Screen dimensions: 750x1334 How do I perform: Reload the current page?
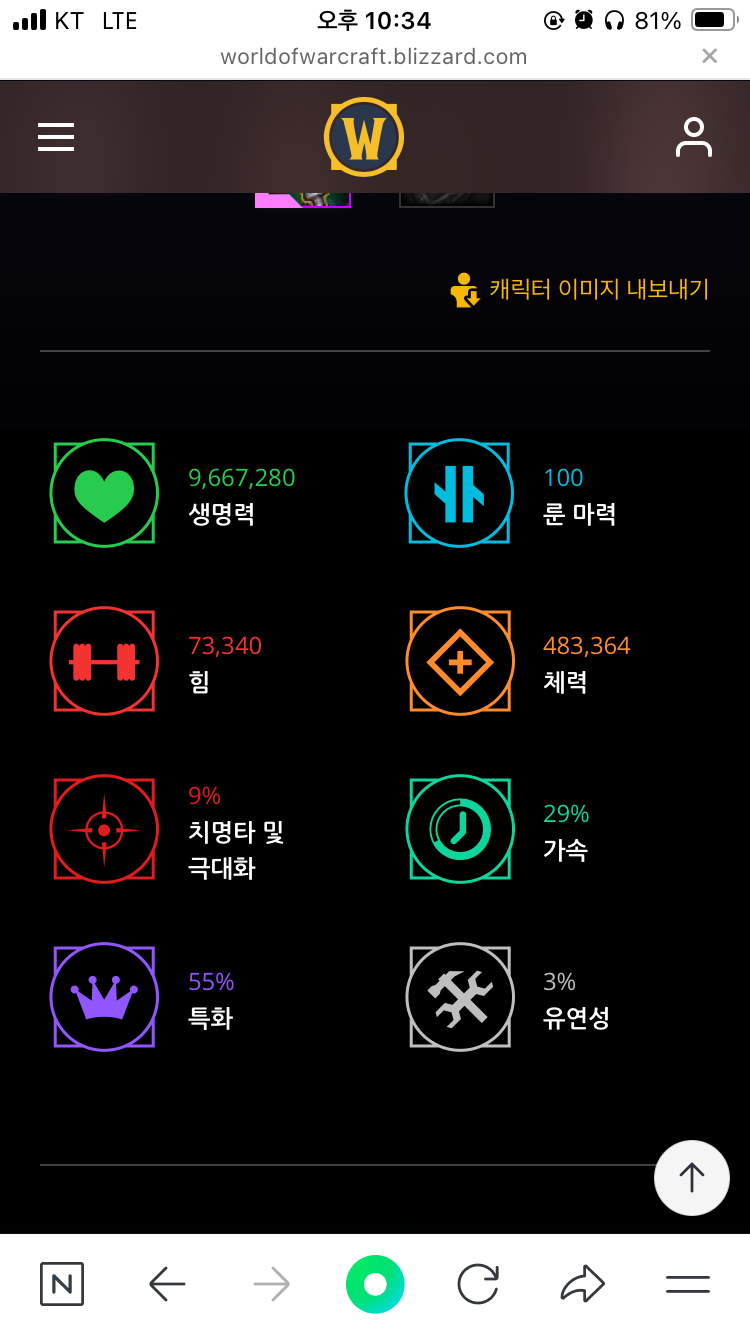[x=478, y=1284]
